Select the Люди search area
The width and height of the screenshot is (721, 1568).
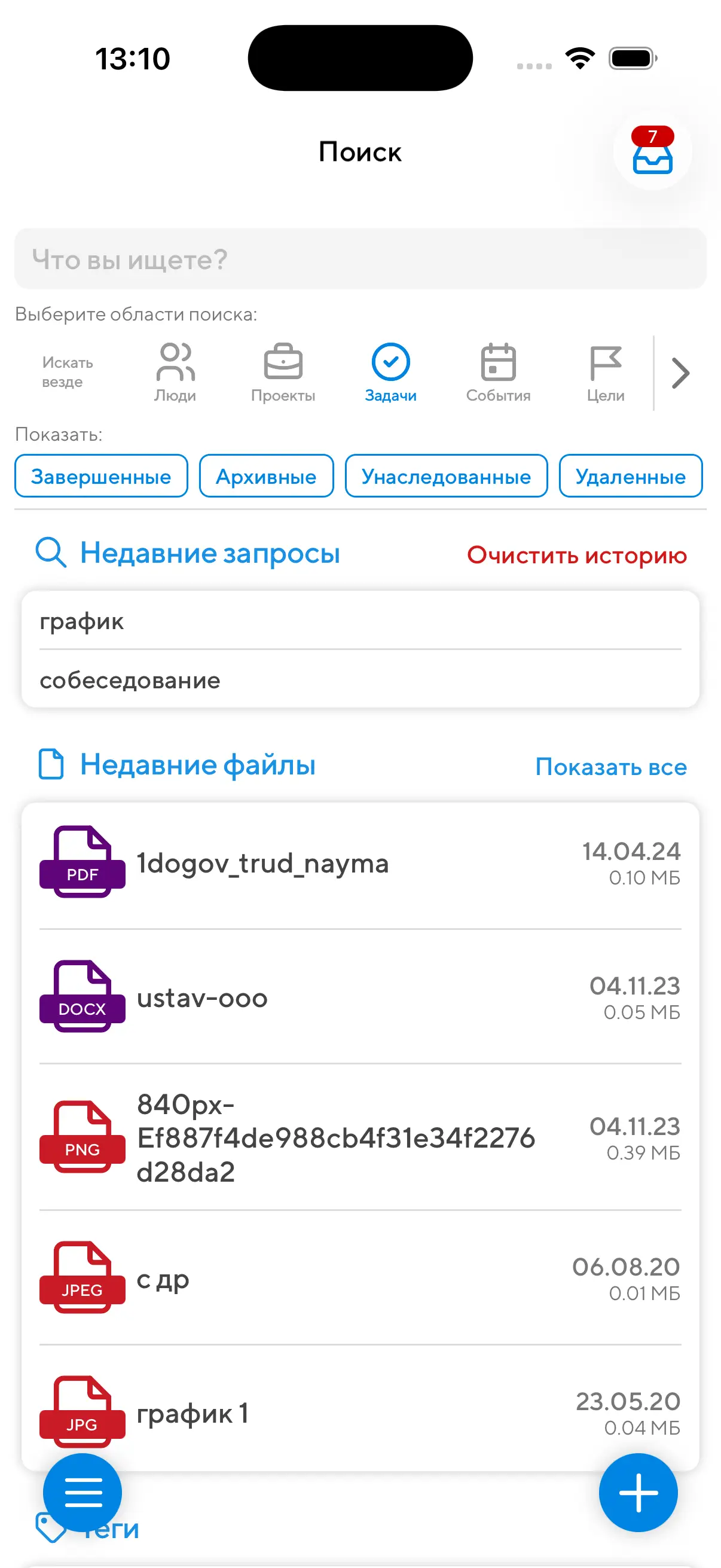pos(175,373)
